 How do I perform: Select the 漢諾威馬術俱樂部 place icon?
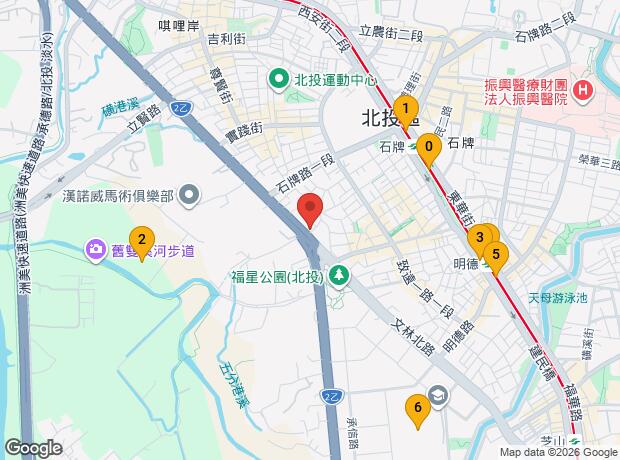click(190, 195)
